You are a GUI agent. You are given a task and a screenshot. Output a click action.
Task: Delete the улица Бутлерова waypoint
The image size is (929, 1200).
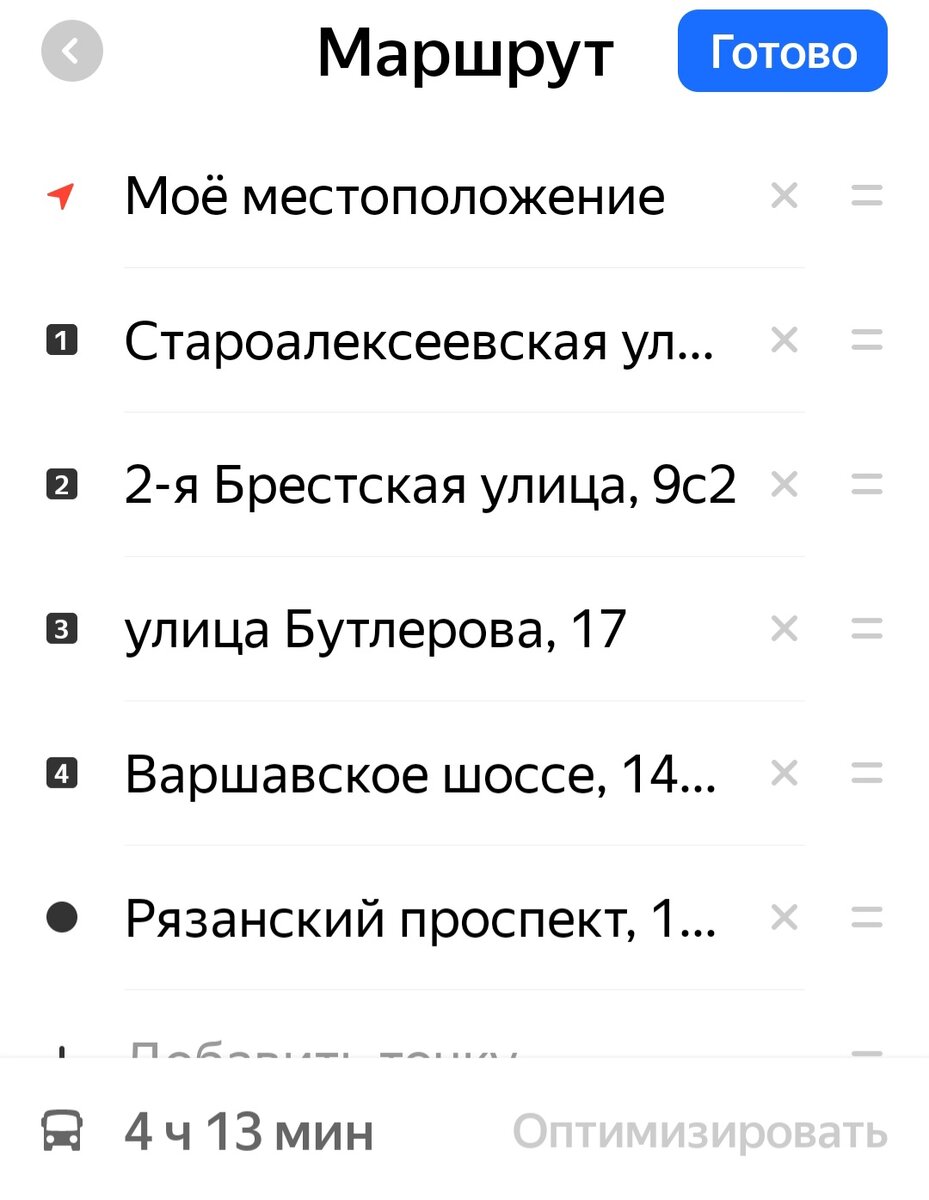click(785, 629)
